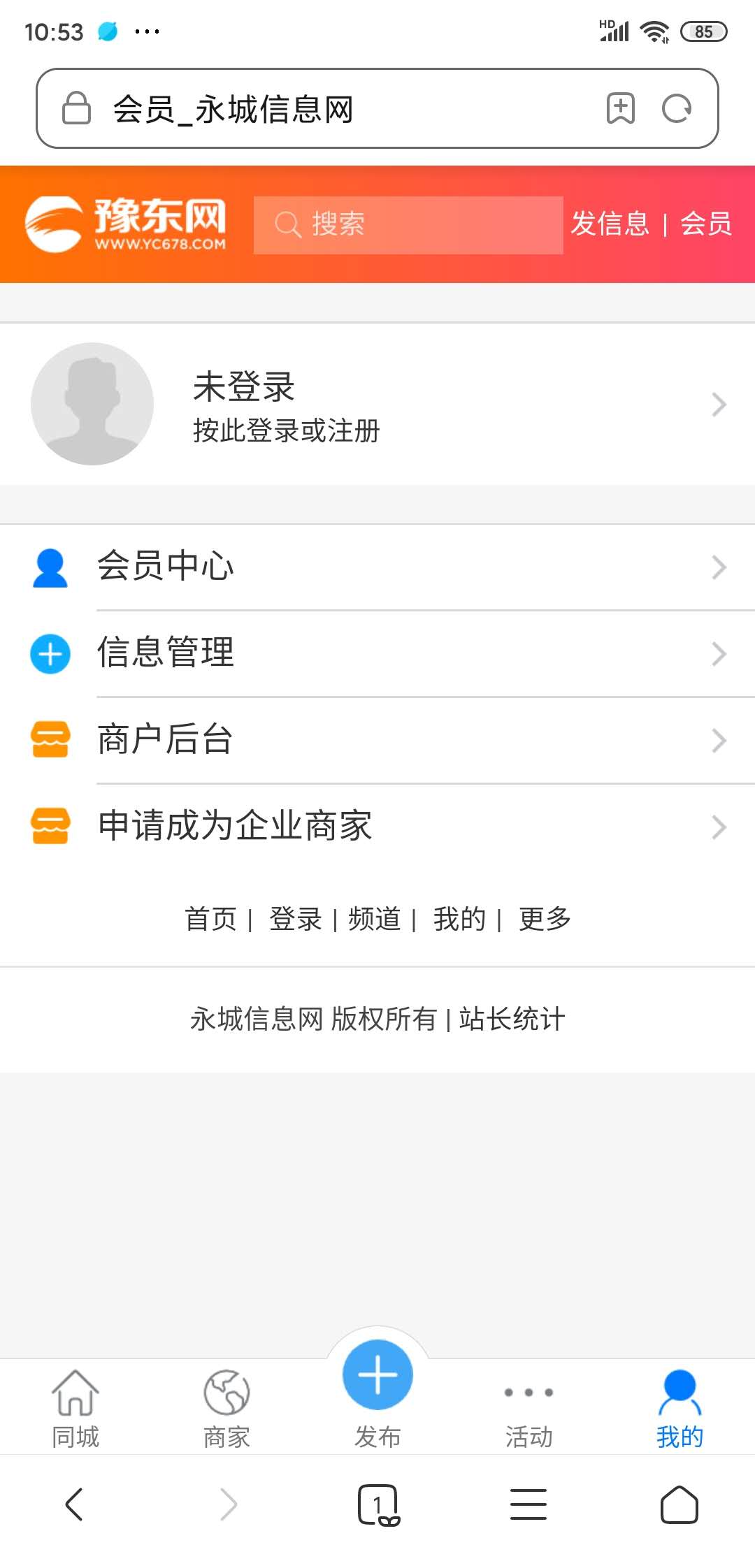Screen dimensions: 755x1568
Task: Tap 未登录 to log in or register
Action: pyautogui.click(x=377, y=405)
